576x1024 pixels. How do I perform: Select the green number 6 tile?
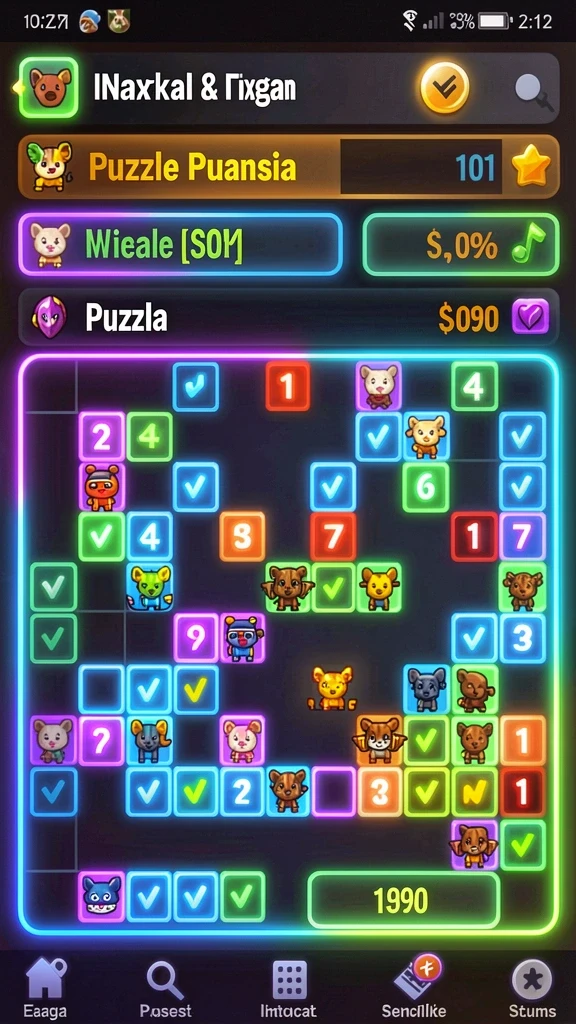coord(425,487)
